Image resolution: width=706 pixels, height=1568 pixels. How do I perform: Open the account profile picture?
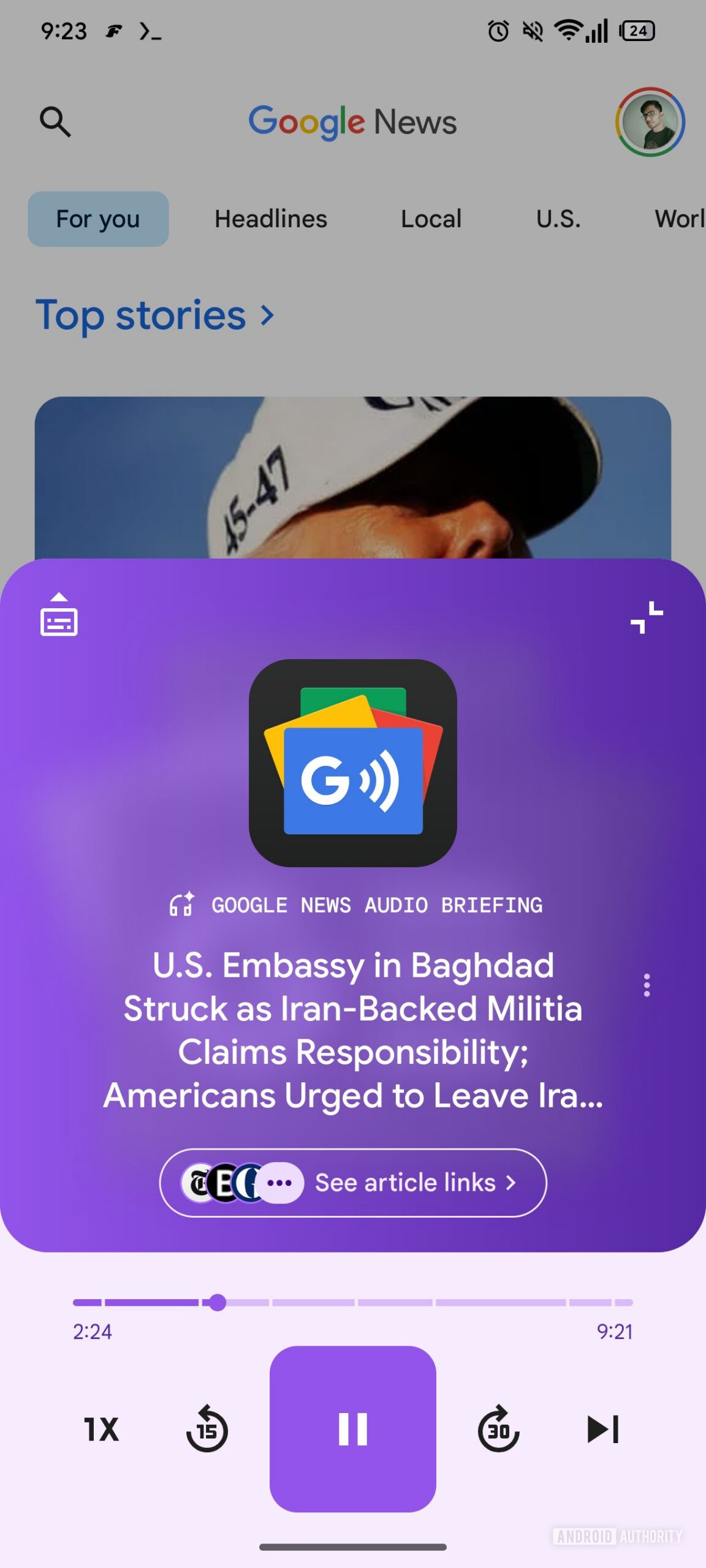coord(650,121)
